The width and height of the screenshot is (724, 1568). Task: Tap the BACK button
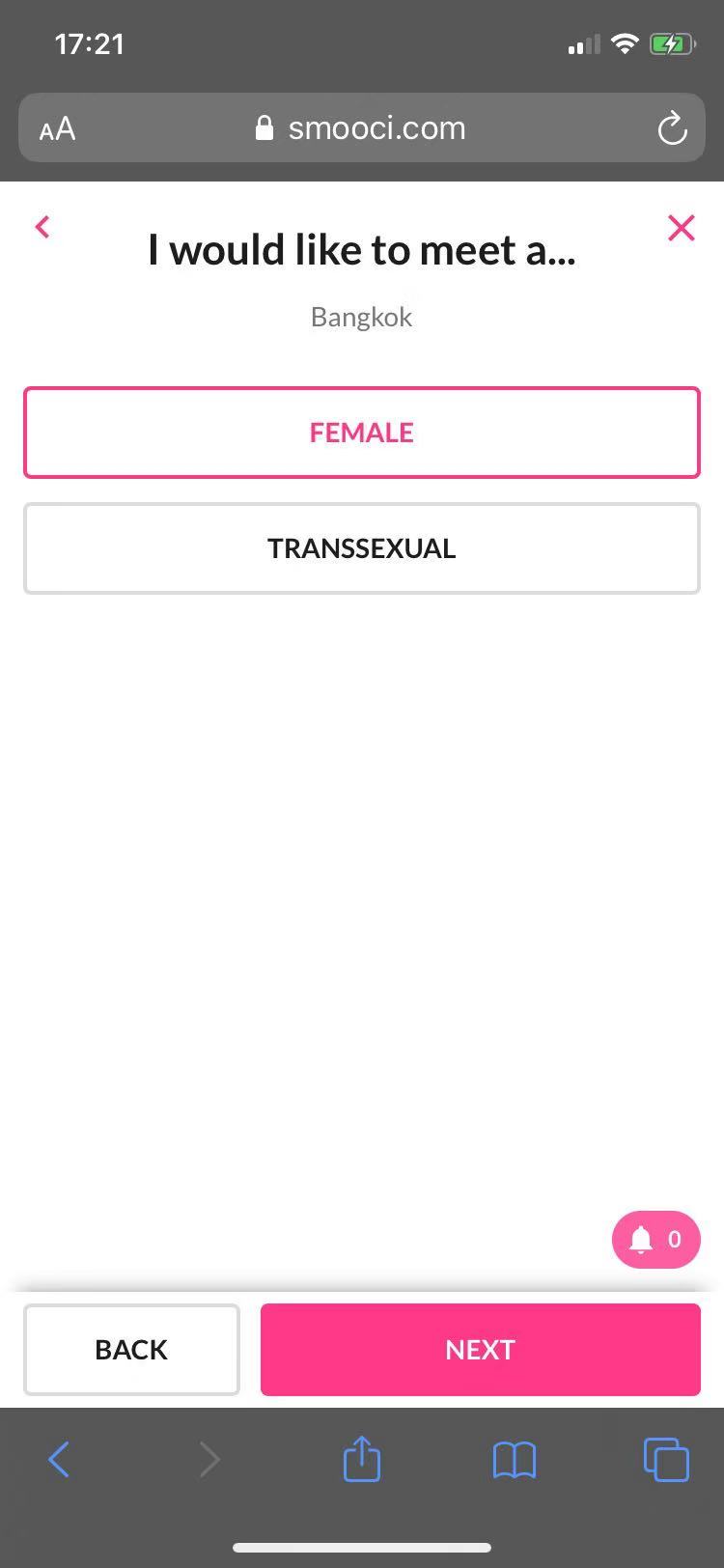[131, 1349]
